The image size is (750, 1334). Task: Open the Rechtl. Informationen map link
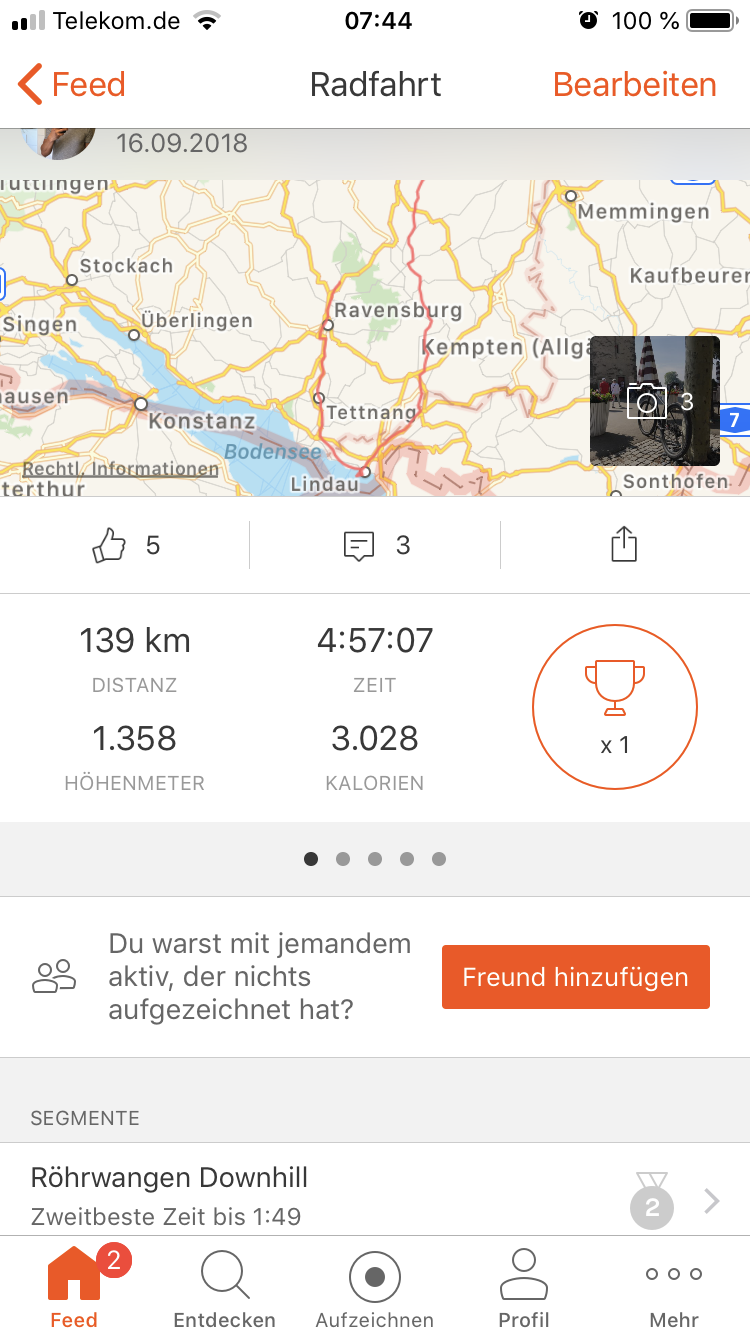coord(120,469)
